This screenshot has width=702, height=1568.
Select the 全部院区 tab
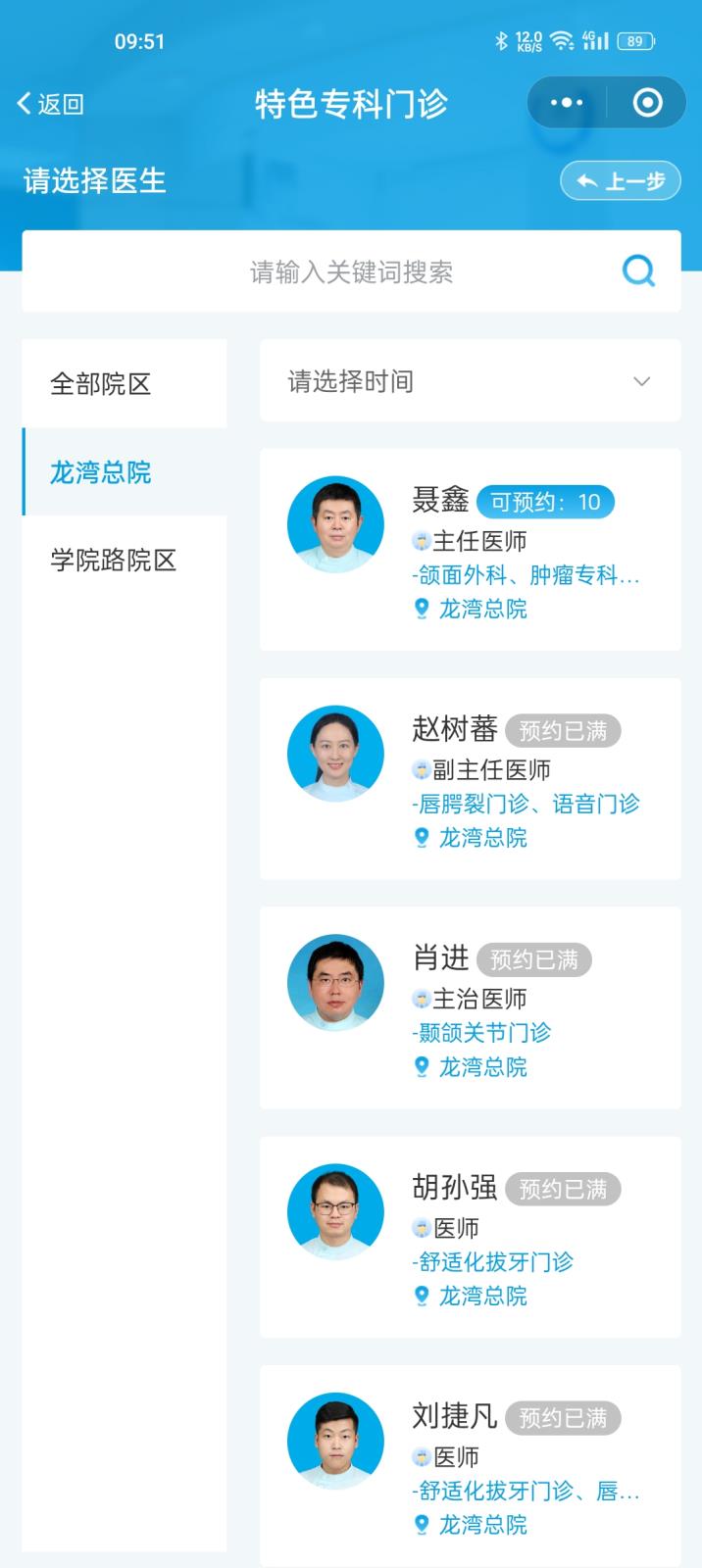coord(125,383)
